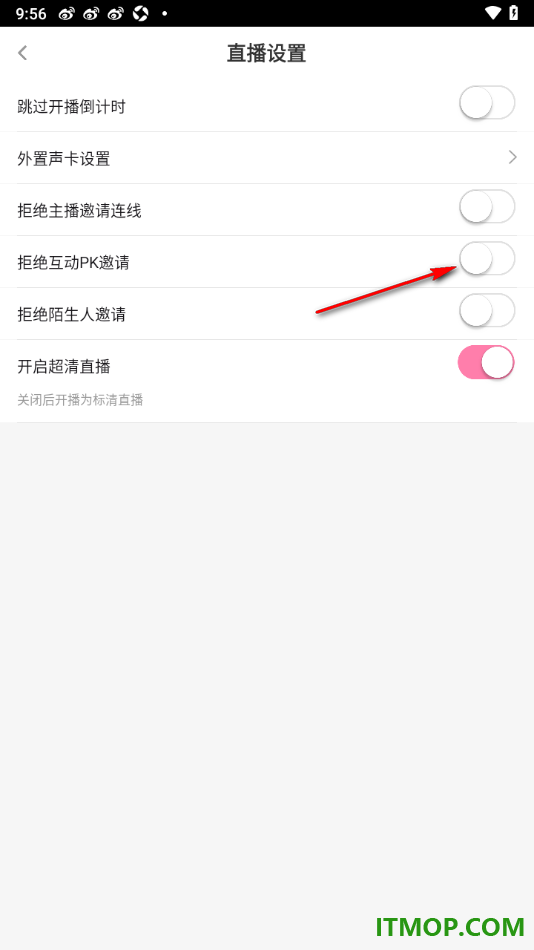Toggle 拒绝互动PK邀请 on

pos(487,259)
